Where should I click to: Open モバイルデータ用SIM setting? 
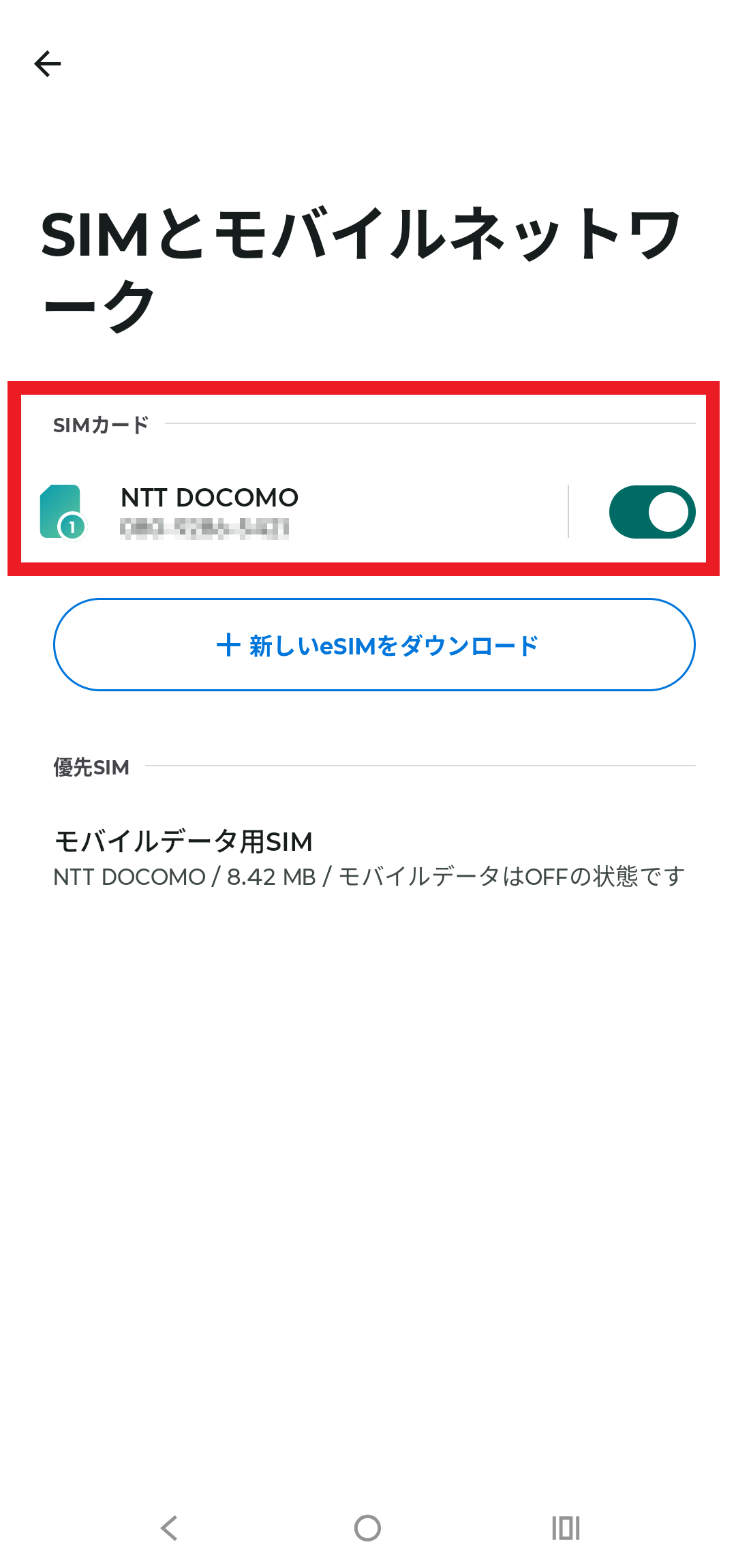[368, 858]
